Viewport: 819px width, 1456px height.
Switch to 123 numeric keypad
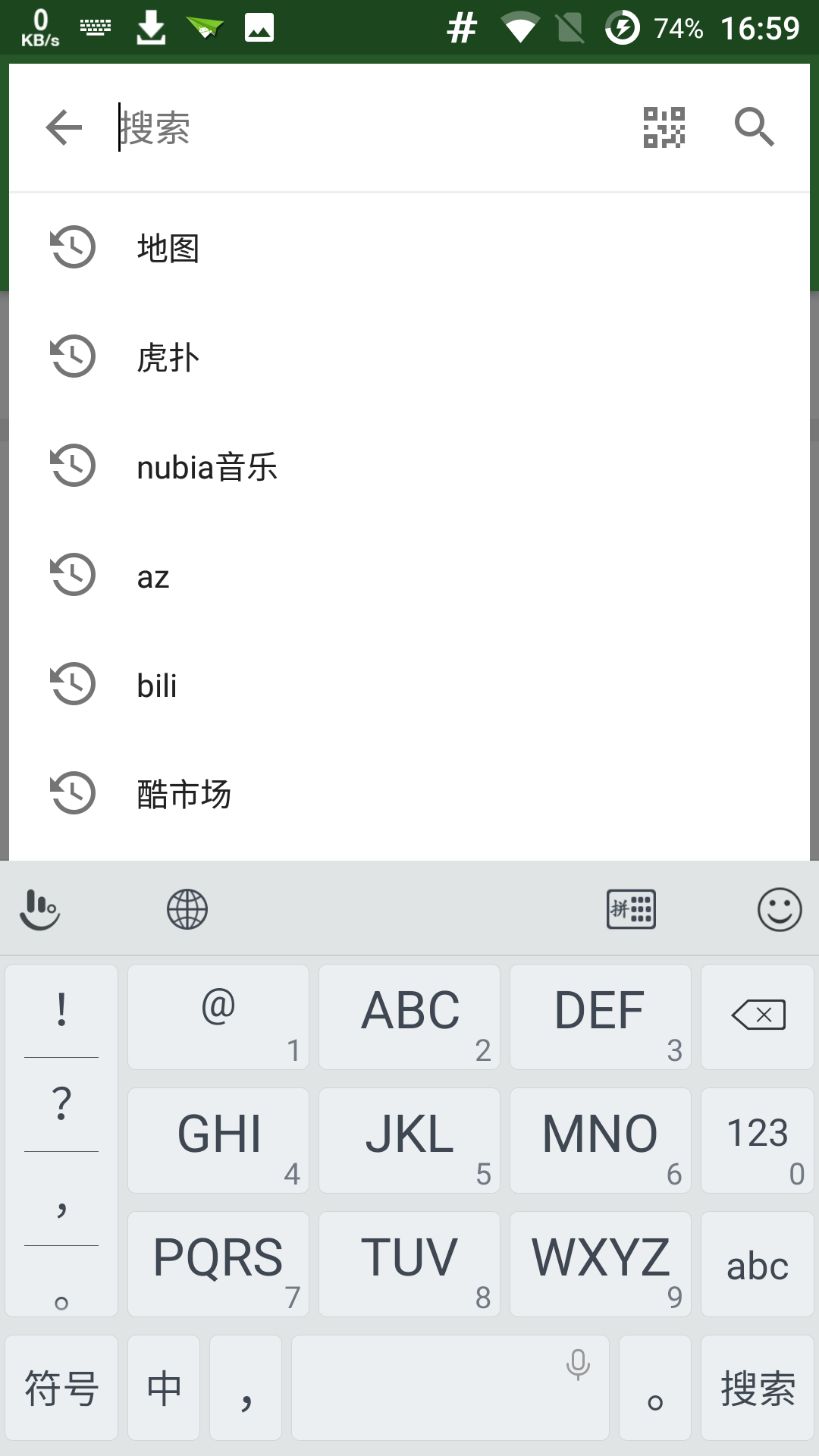pos(758,1140)
